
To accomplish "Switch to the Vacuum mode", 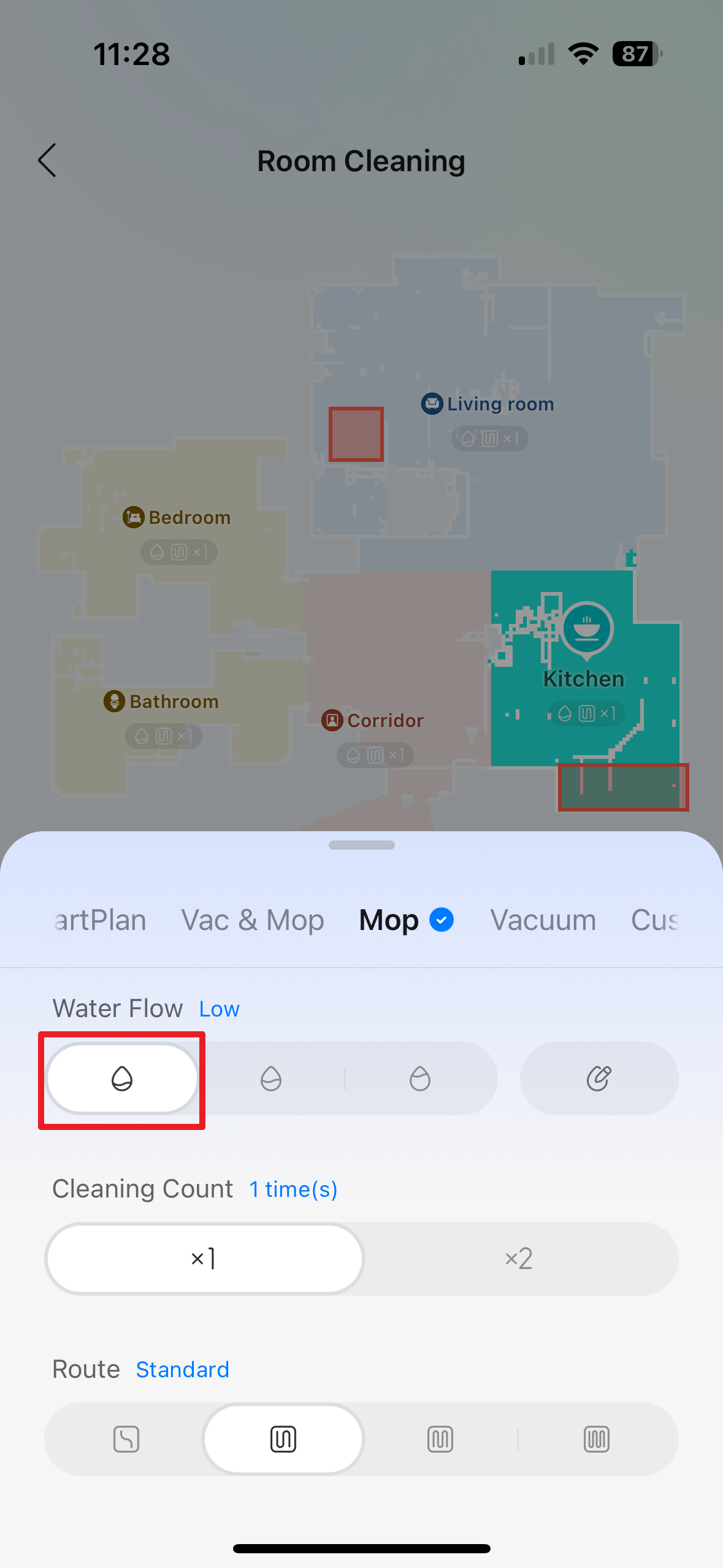I will pos(543,920).
